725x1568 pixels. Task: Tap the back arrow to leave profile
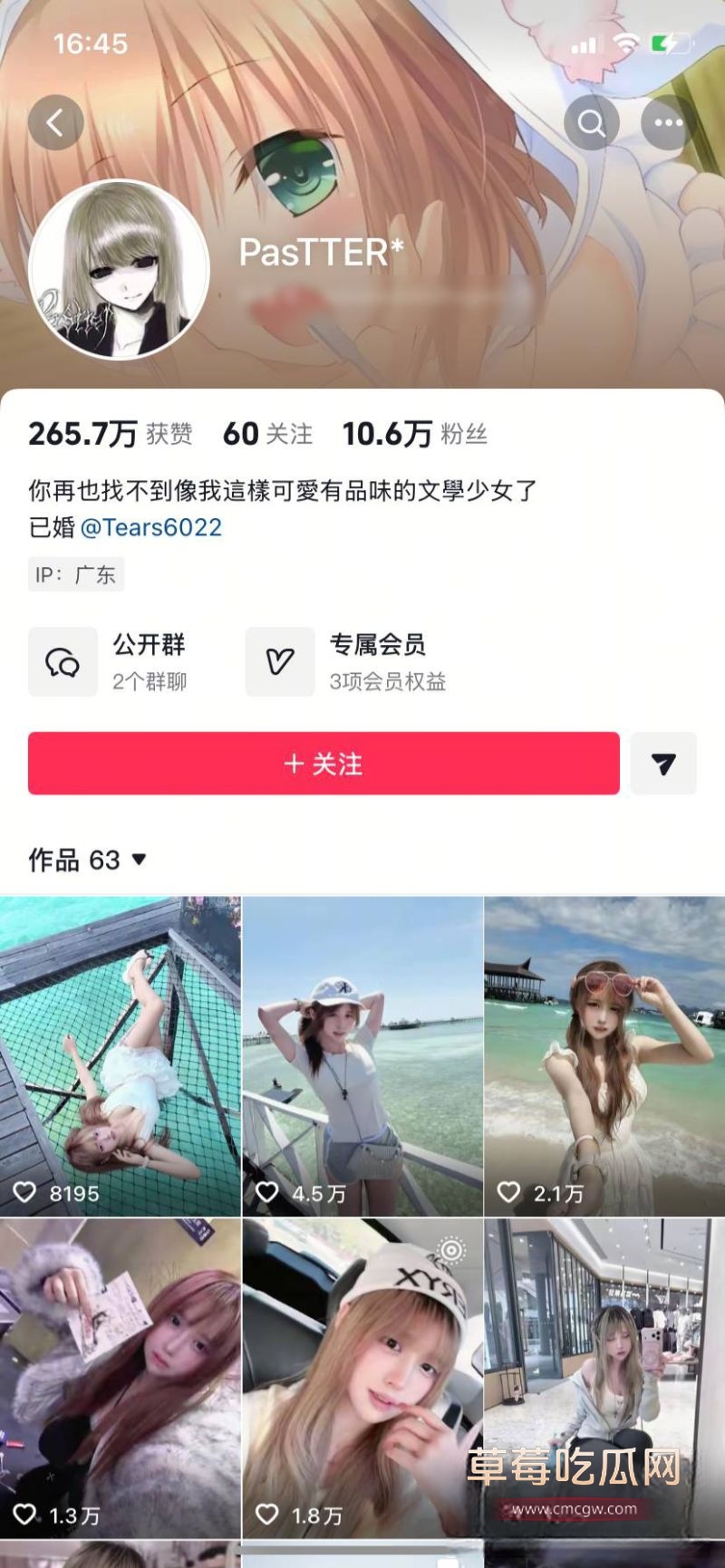tap(56, 122)
